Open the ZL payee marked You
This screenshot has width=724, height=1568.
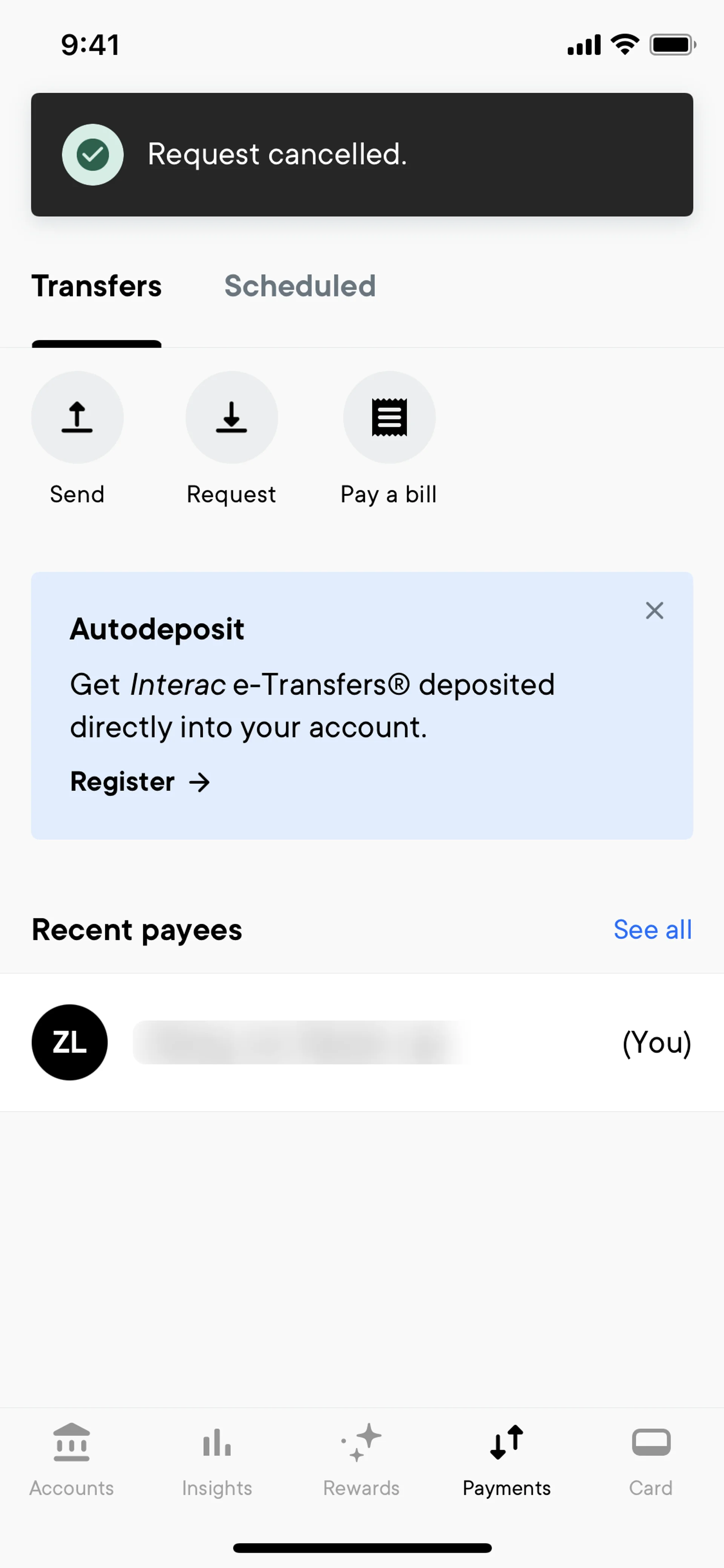pos(361,1042)
